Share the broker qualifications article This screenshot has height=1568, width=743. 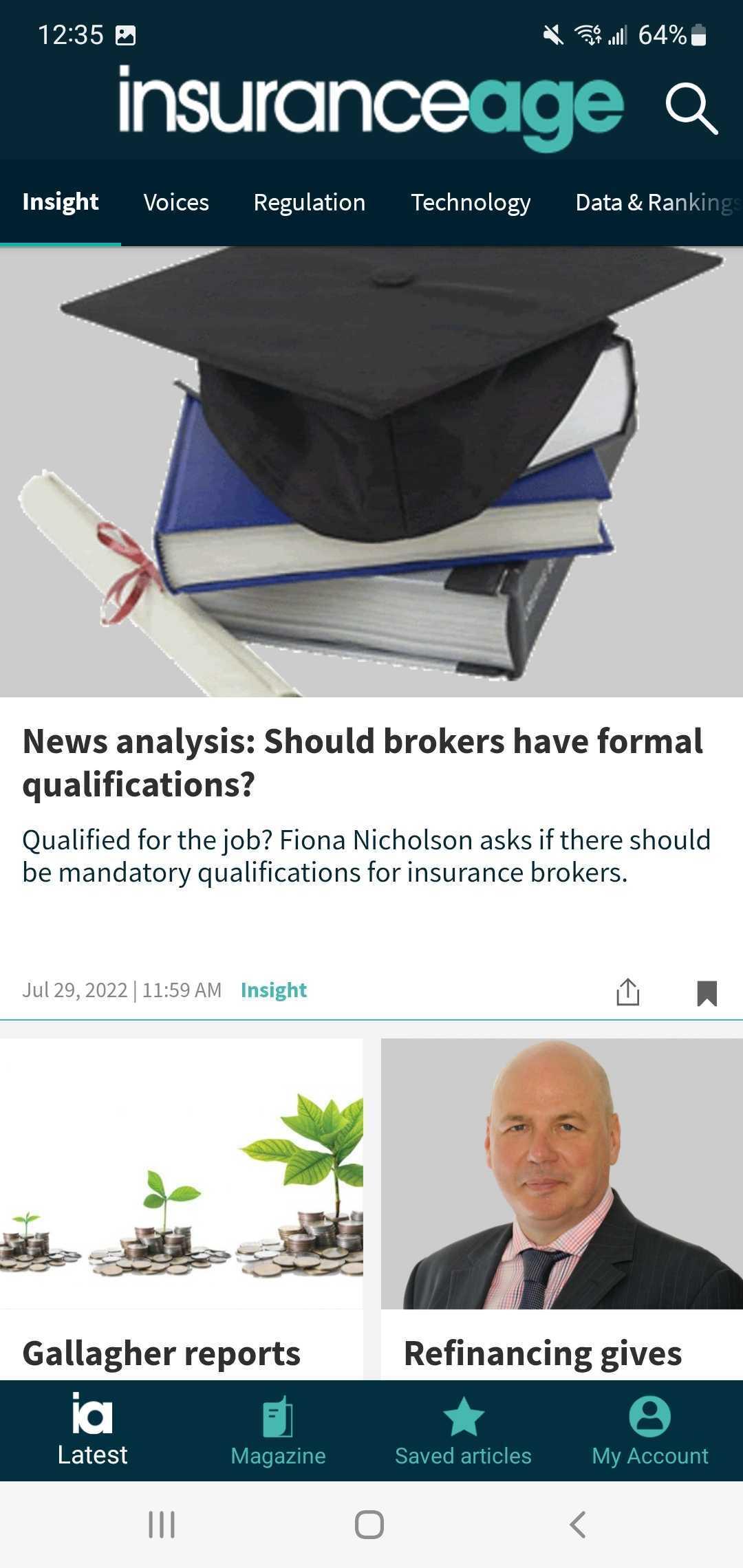[x=627, y=992]
